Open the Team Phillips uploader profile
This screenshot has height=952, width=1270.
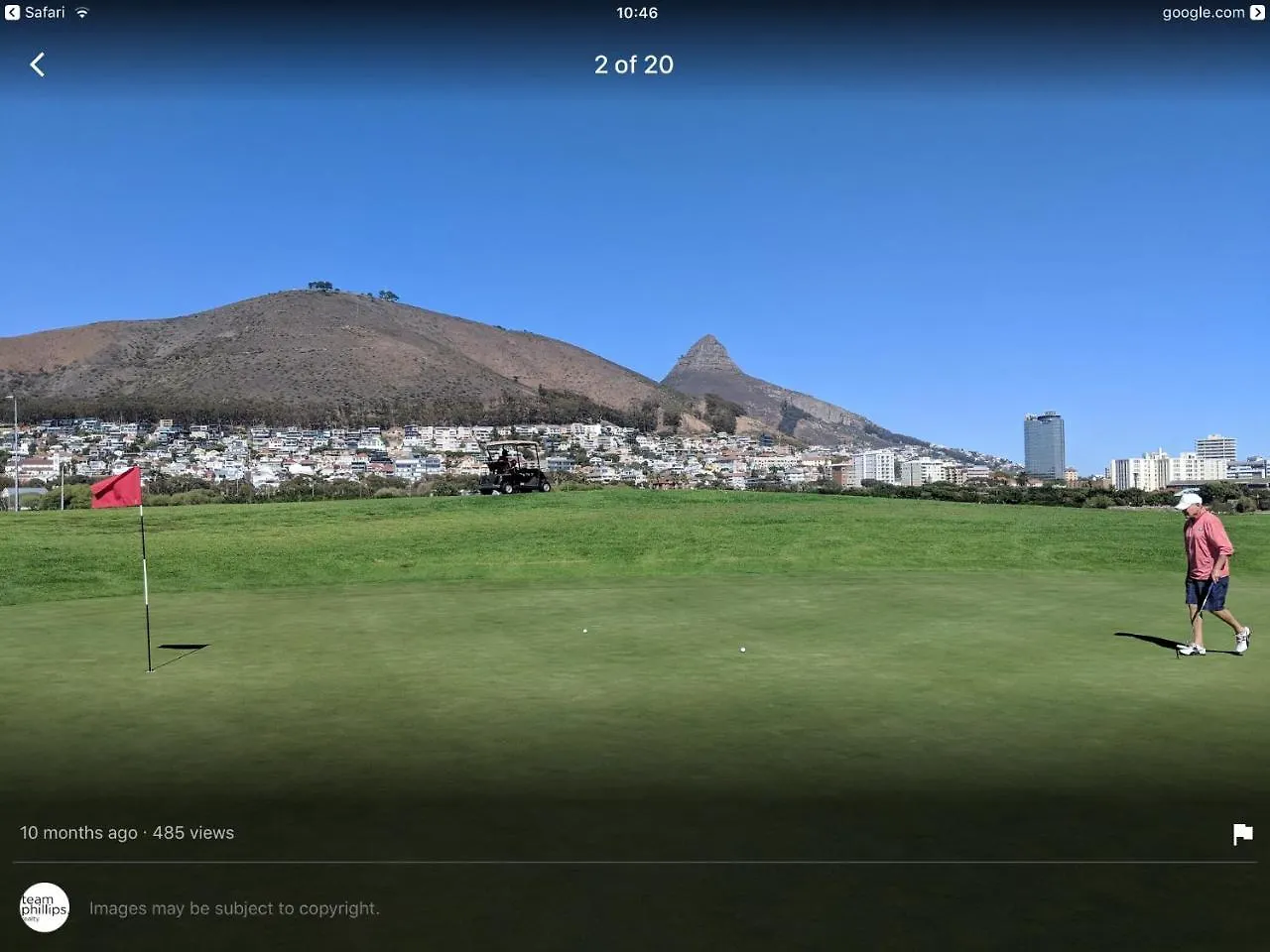45,907
